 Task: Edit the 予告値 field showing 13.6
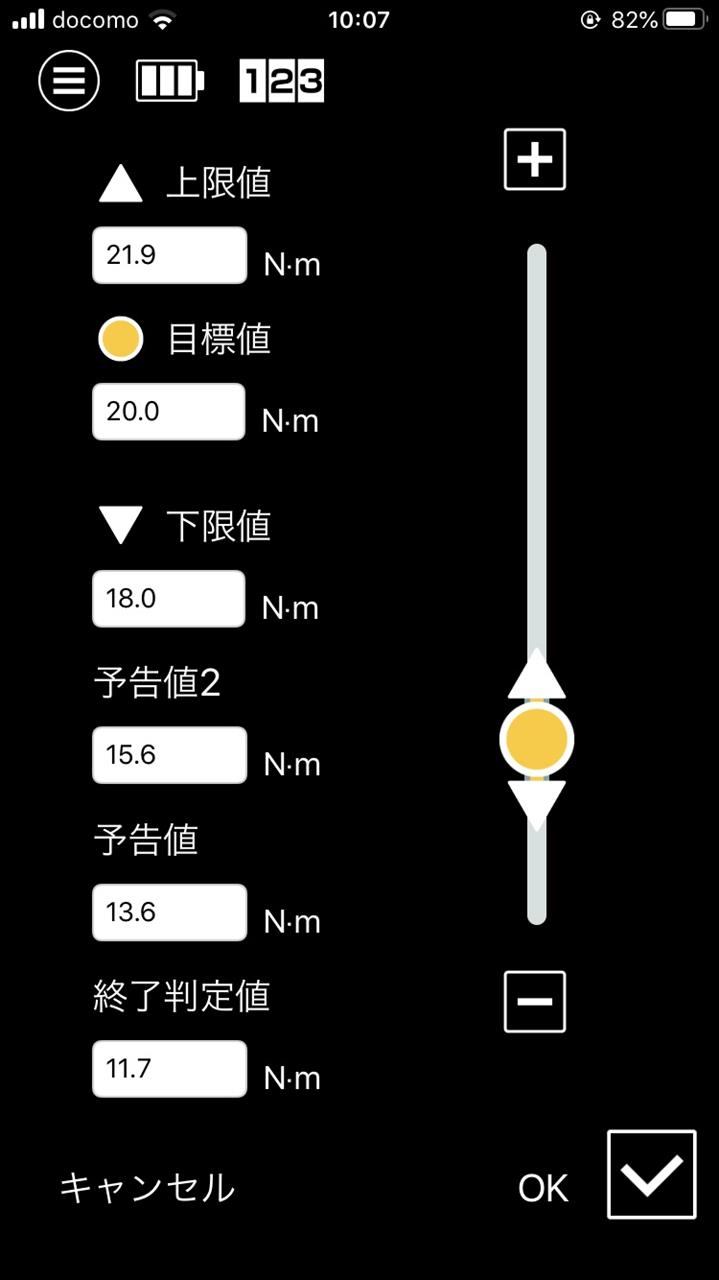[170, 912]
